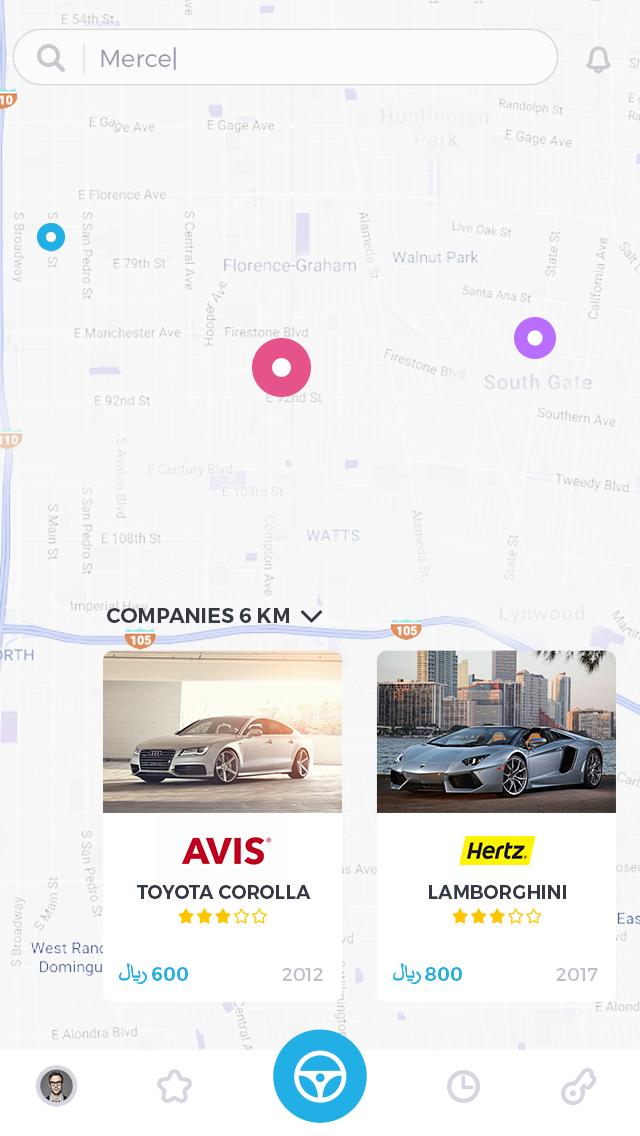Open the key tab
Image resolution: width=640 pixels, height=1136 pixels.
coord(578,1086)
